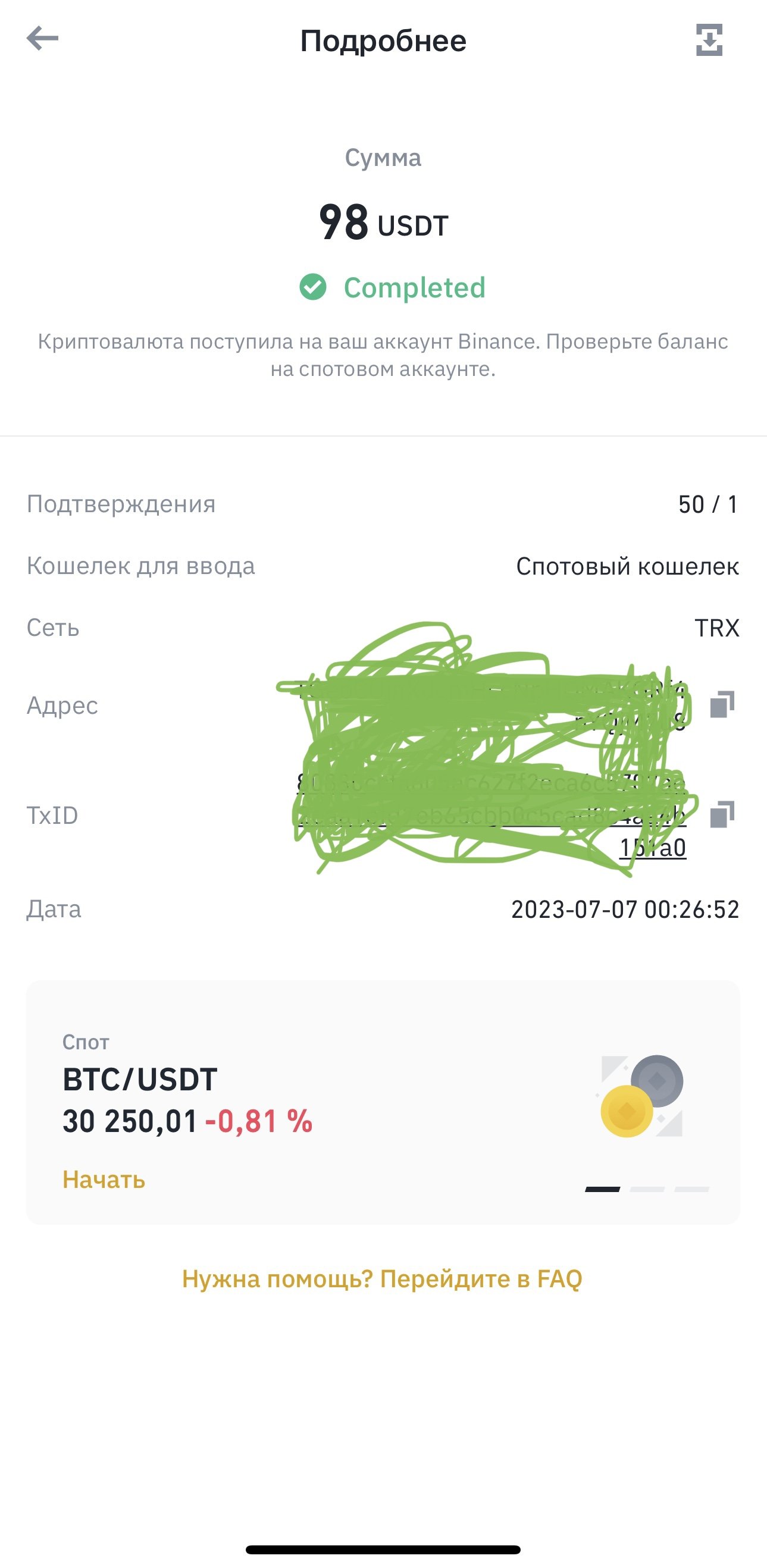Open the BTC/USDT spot card
Image resolution: width=767 pixels, height=1568 pixels.
point(383,1102)
